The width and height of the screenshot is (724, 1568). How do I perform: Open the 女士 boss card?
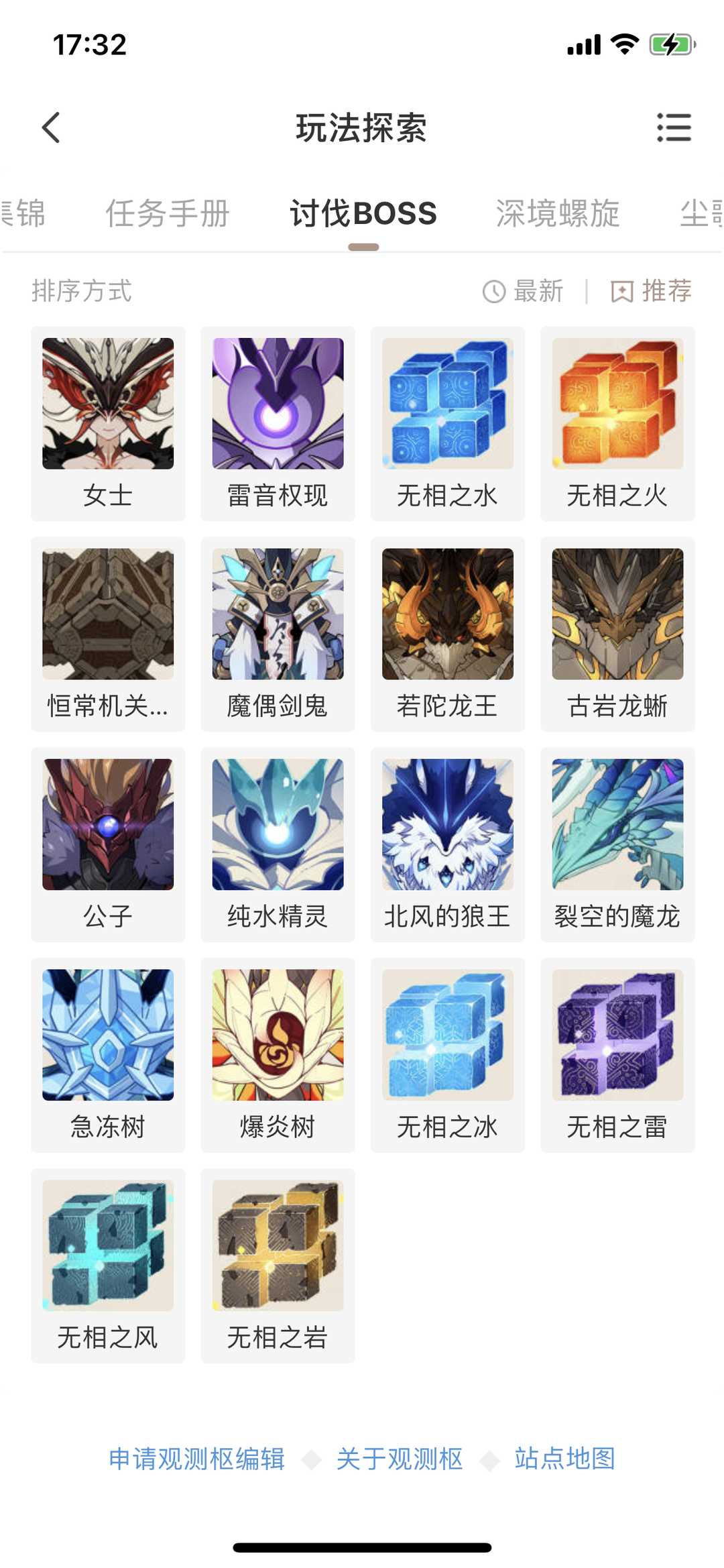108,423
